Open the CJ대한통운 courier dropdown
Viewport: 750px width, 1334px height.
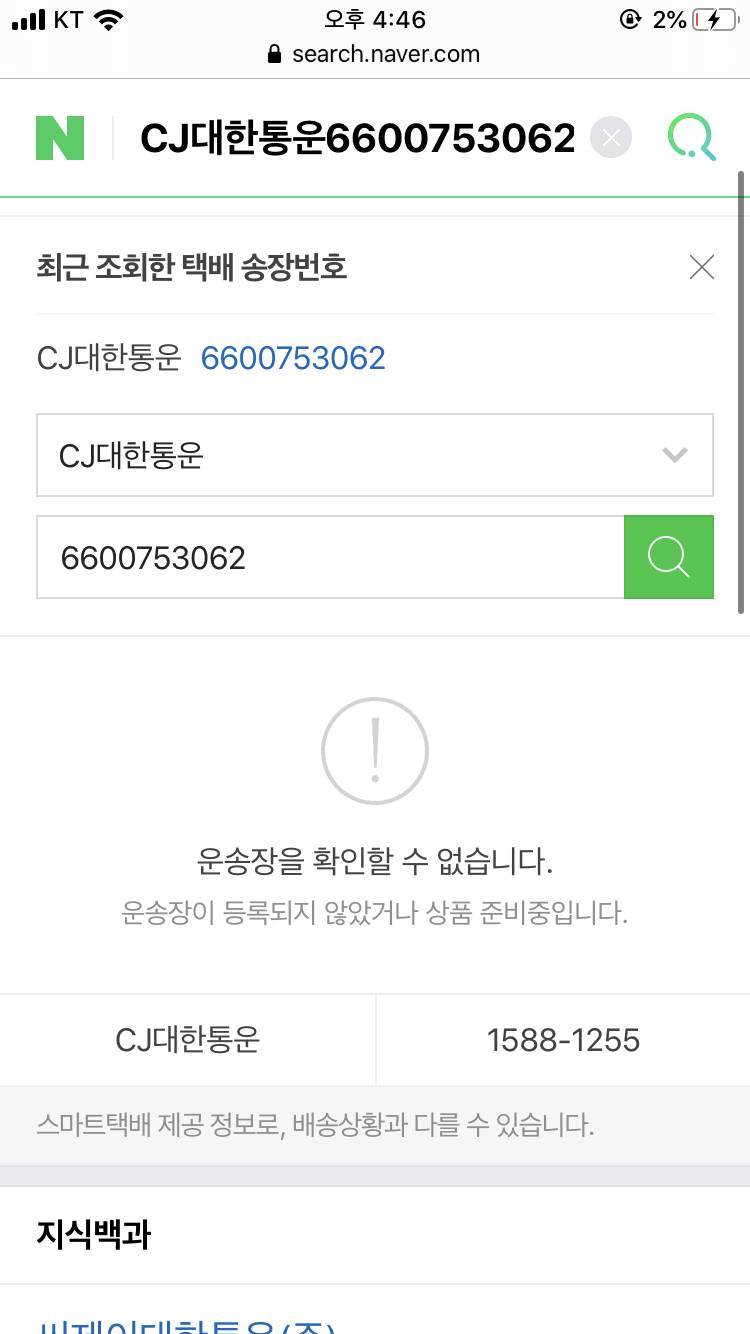pos(375,455)
